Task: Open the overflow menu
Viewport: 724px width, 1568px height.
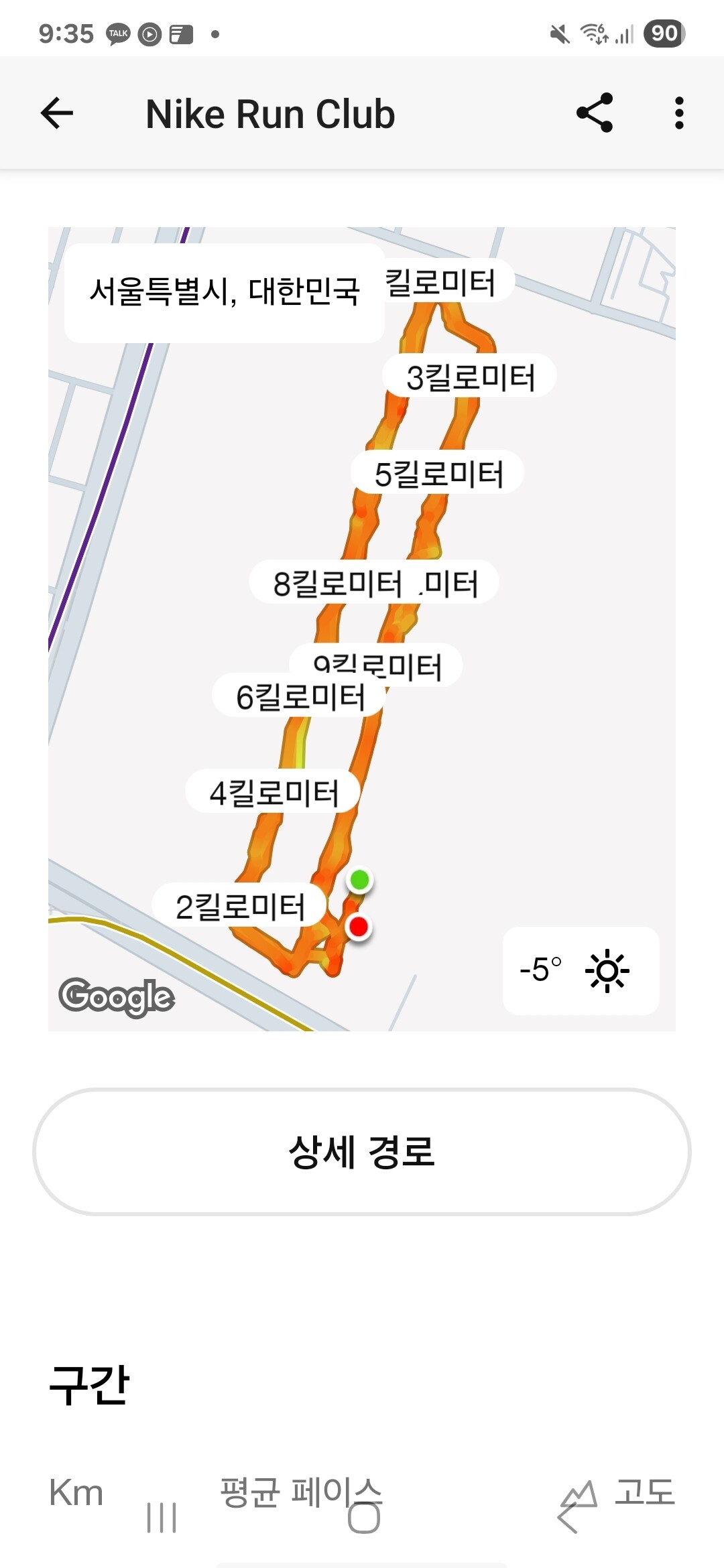Action: pyautogui.click(x=679, y=113)
